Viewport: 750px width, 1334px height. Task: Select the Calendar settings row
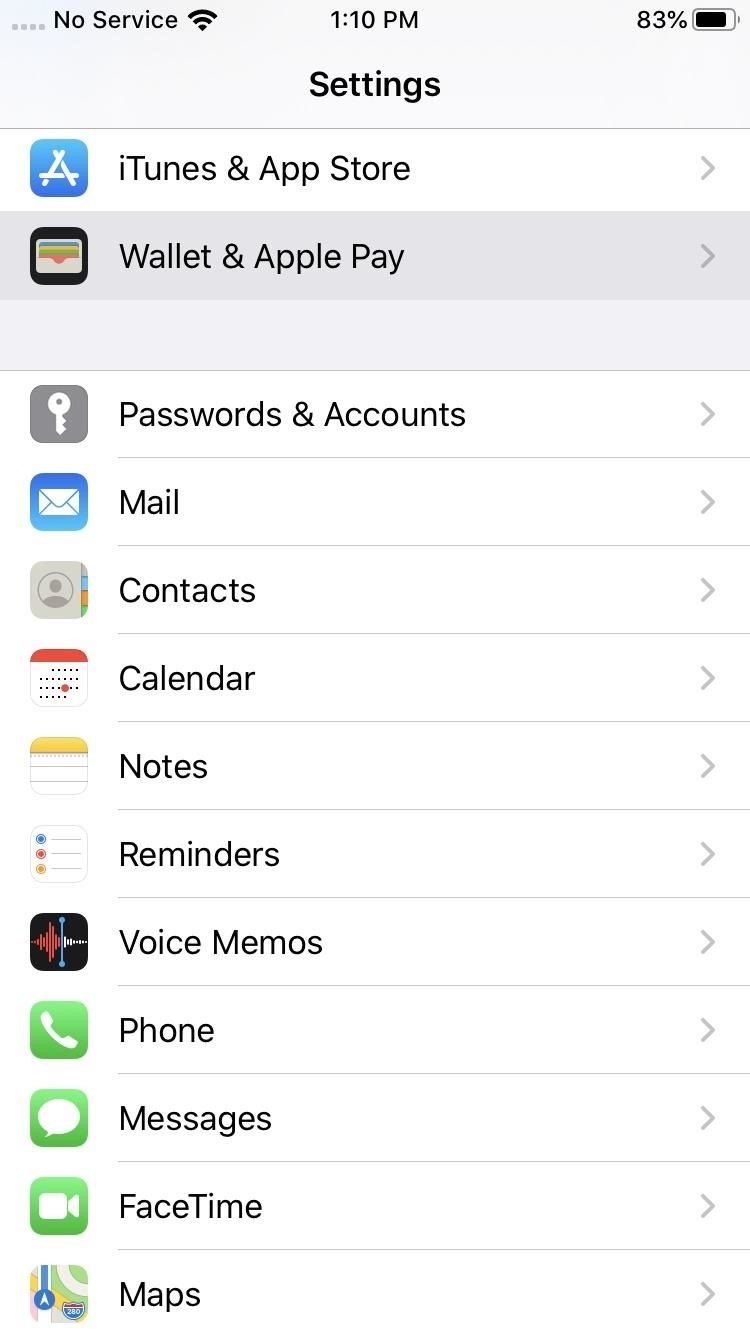pos(375,678)
